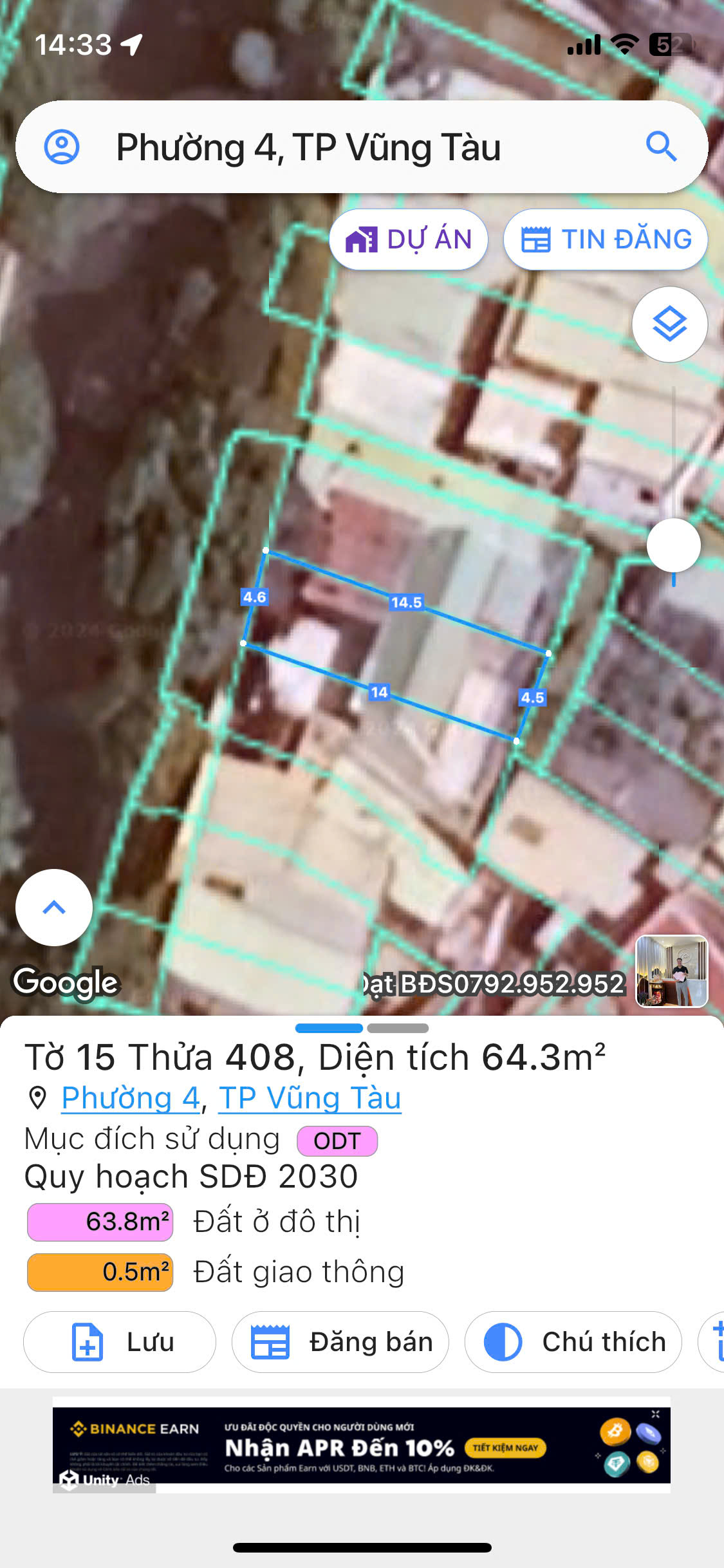Open the map layers button

click(669, 324)
